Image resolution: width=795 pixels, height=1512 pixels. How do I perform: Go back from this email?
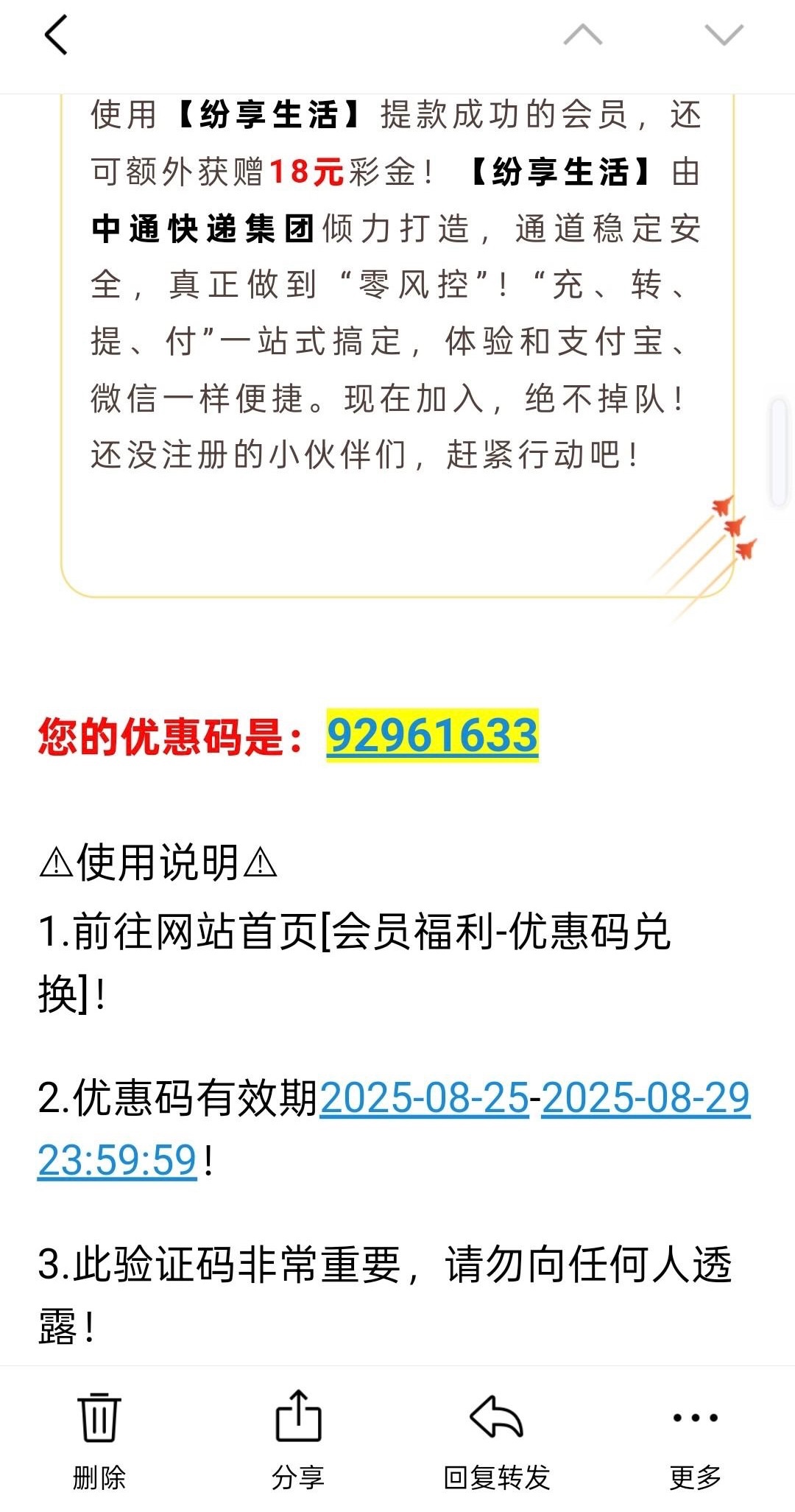tap(56, 35)
